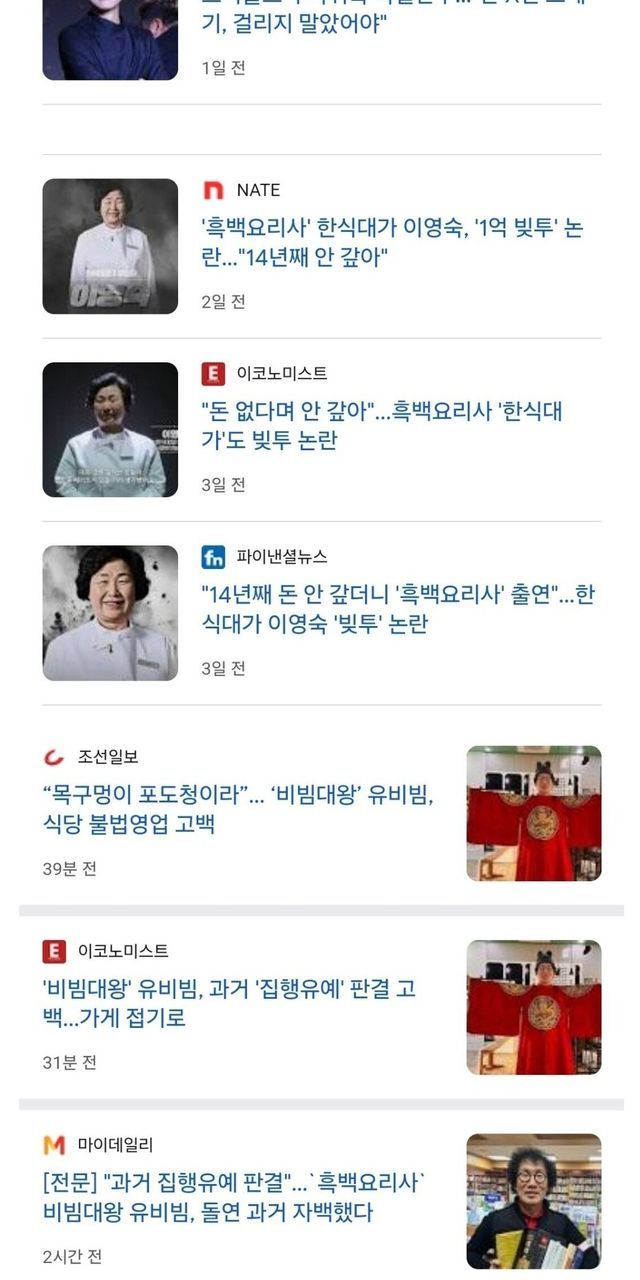Open 이코노미스트 article on 유비빔 '집행유예' 판결
Image resolution: width=640 pixels, height=1280 pixels.
[230, 1003]
